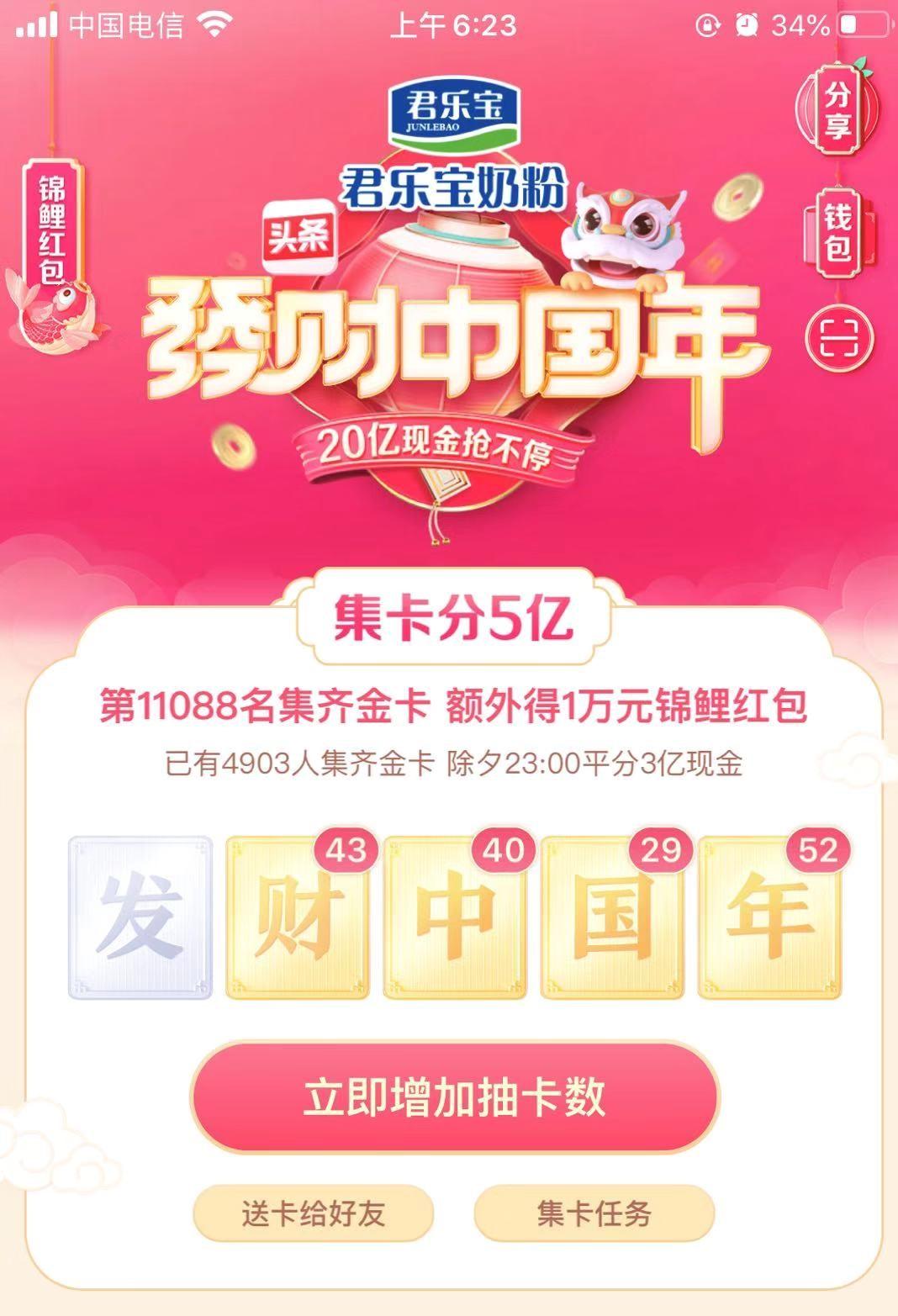Tap the gold 年 card
This screenshot has width=898, height=1316.
click(x=769, y=917)
